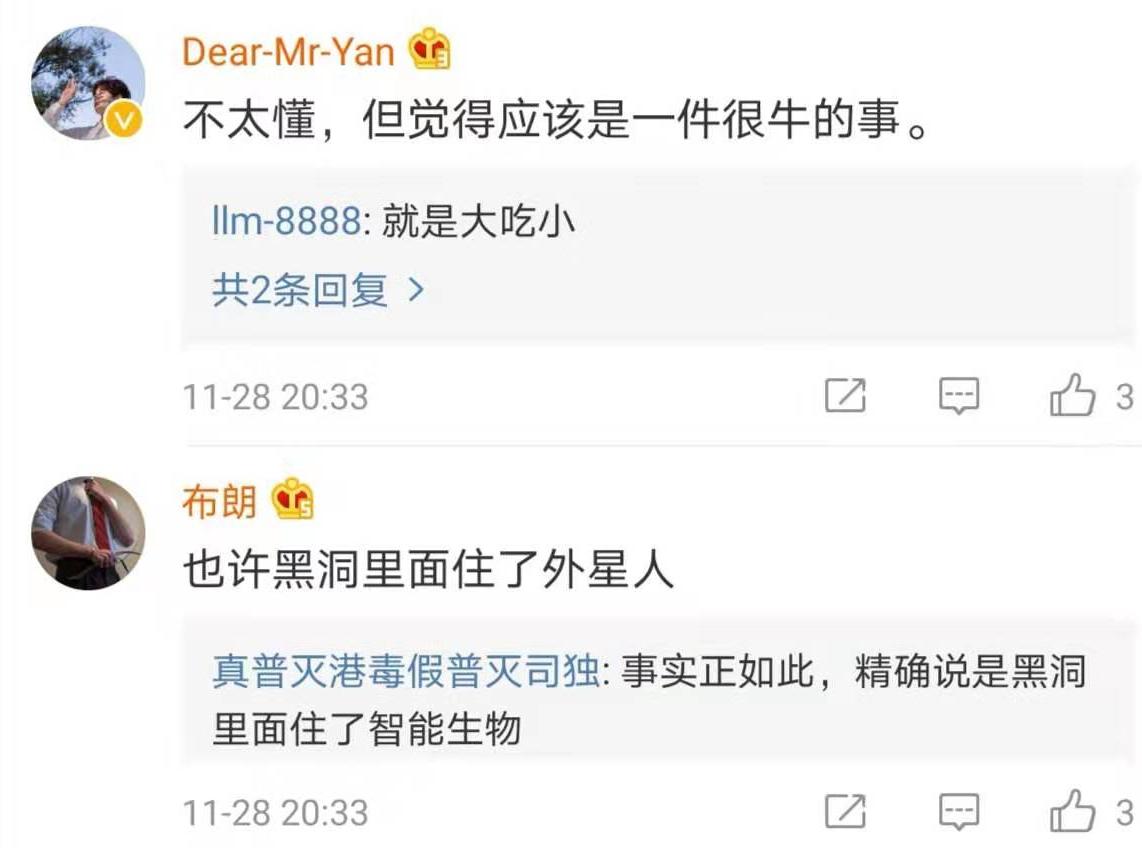
Task: Open Dear-Mr-Yan's profile avatar
Action: click(x=88, y=83)
